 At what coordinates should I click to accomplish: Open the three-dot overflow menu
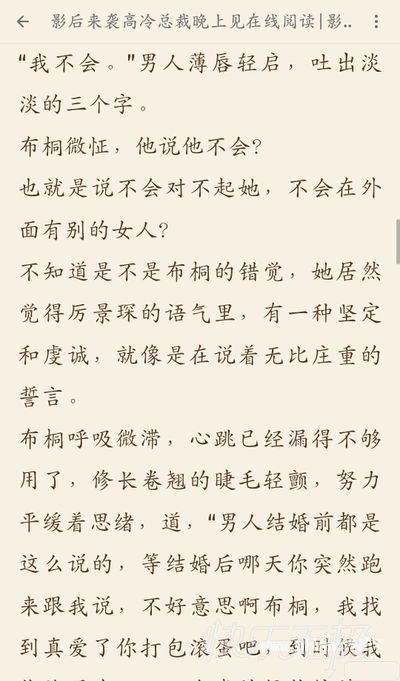click(x=376, y=22)
